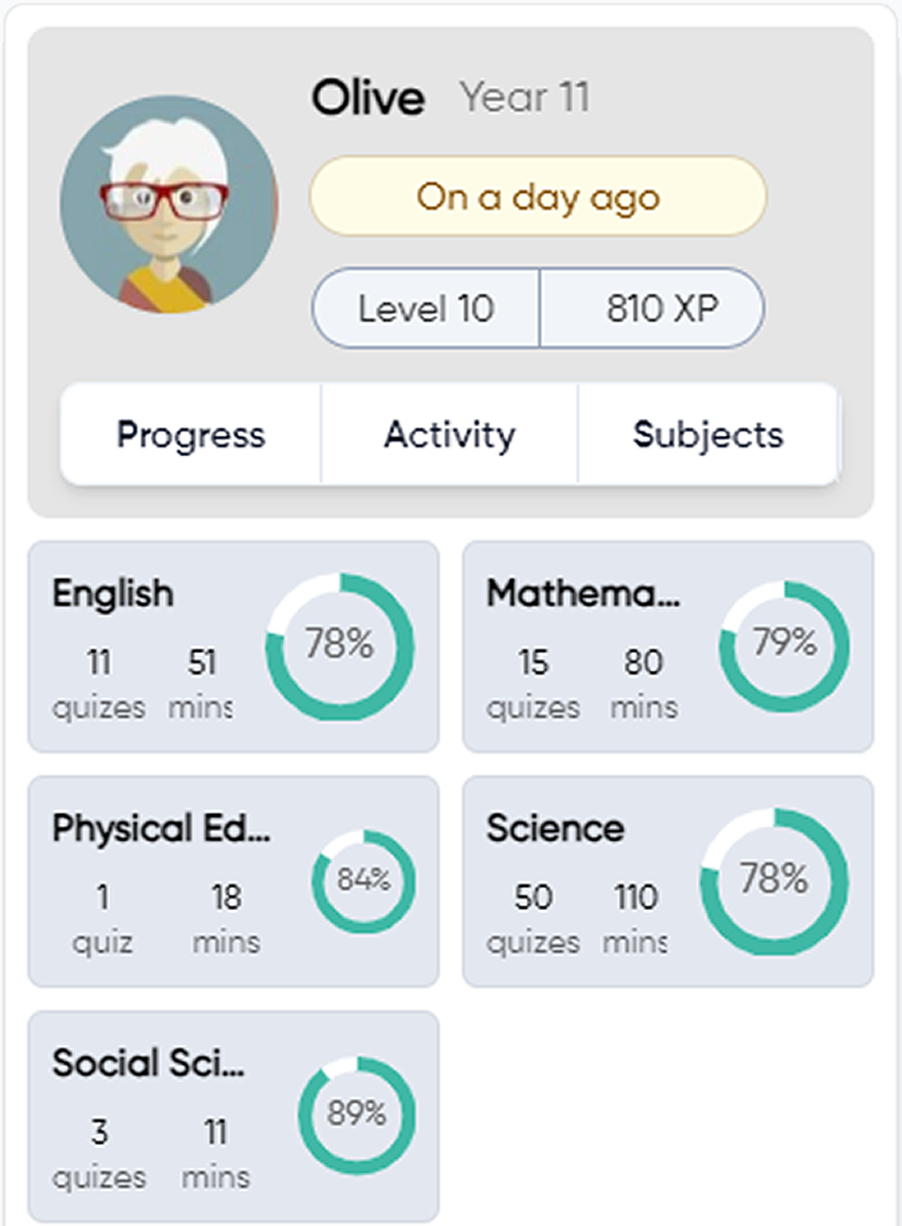Open the Subjects tab
The height and width of the screenshot is (1226, 902).
click(x=708, y=435)
